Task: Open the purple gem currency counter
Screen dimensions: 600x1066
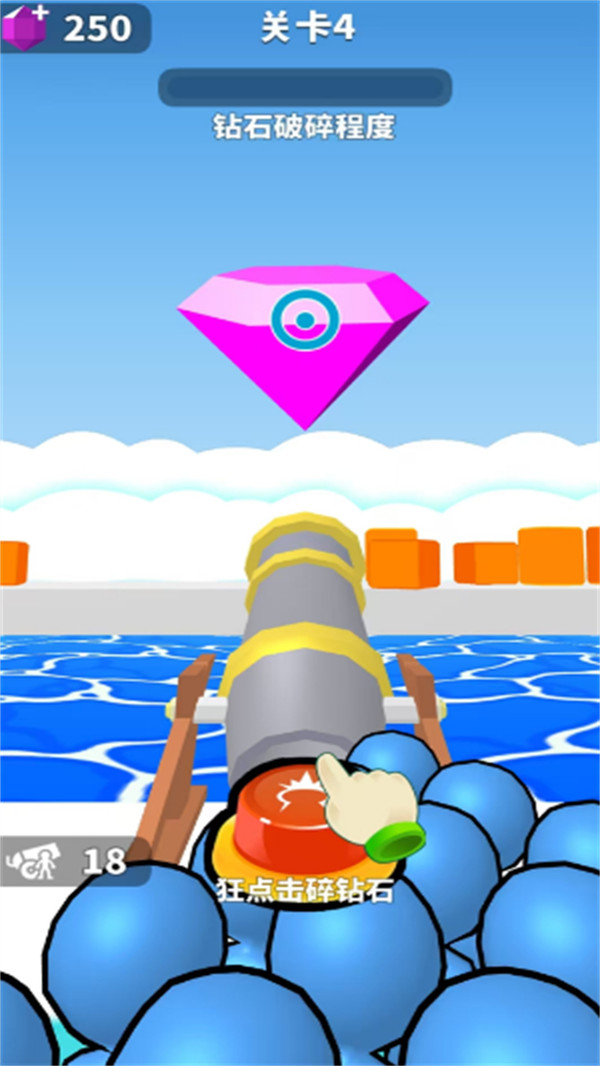Action: point(75,27)
